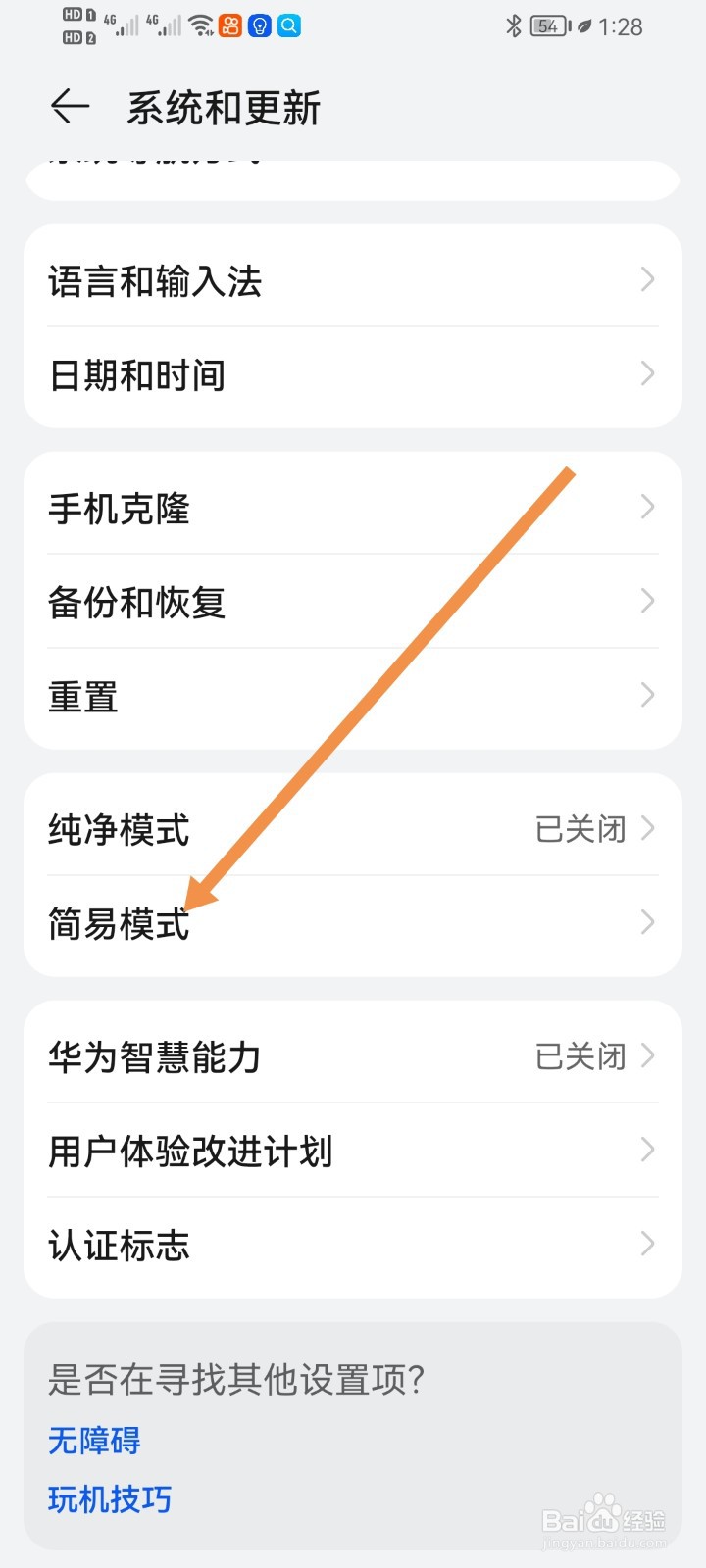706x1568 pixels.
Task: Open the 无障碍 link
Action: tap(94, 1442)
